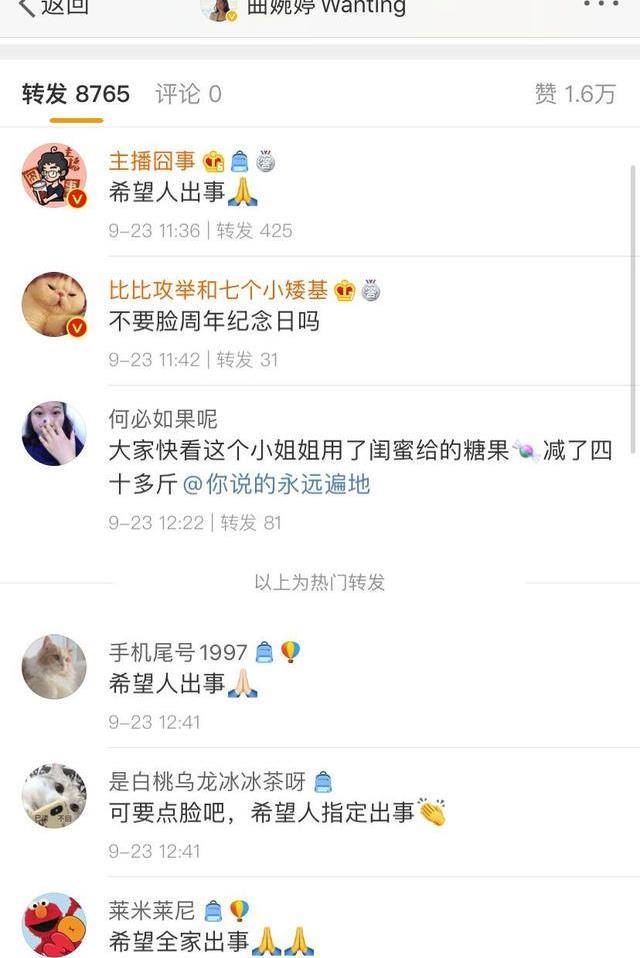Open the mention @你说的永远遍地
This screenshot has width=640, height=958.
point(277,485)
